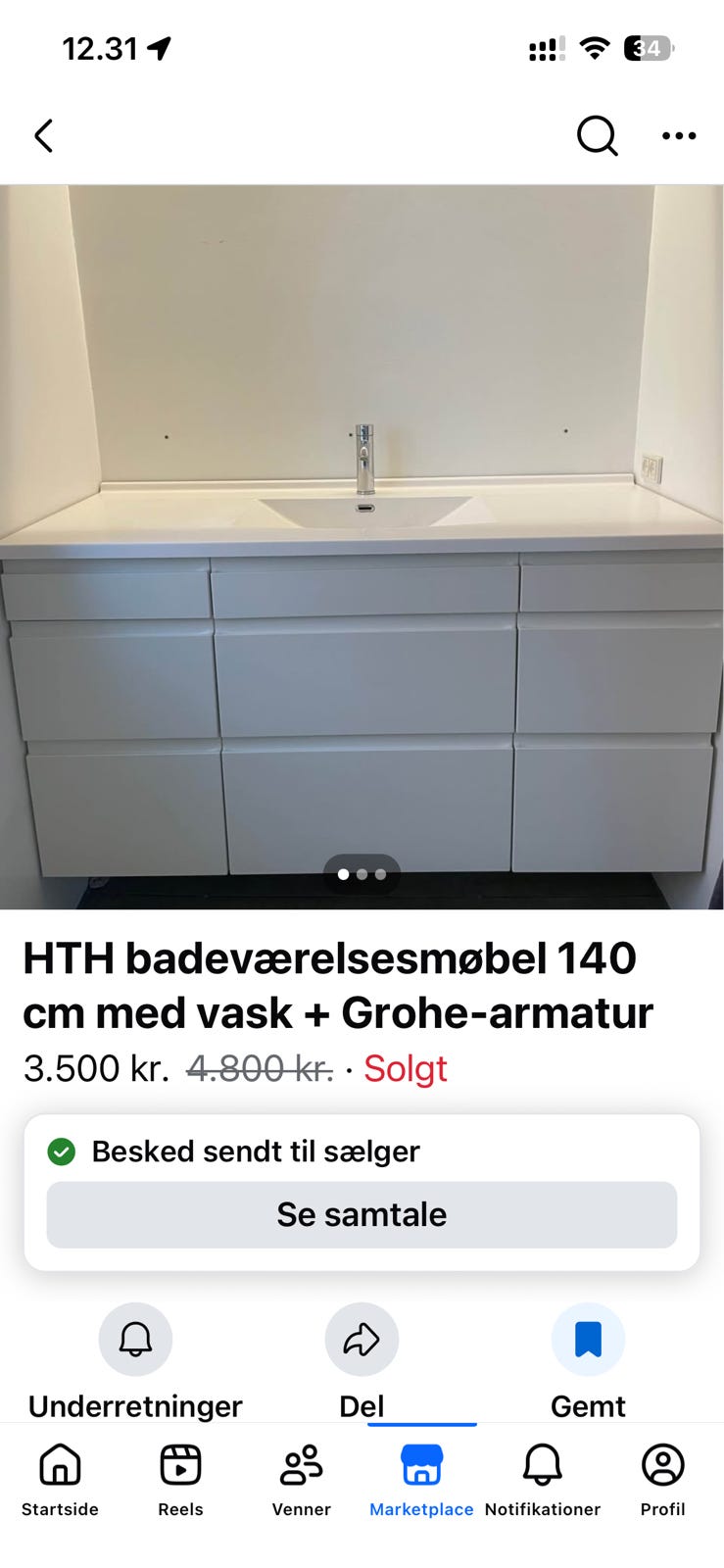Open Se samtale to view the conversation
This screenshot has height=1568, width=724.
[x=362, y=1214]
